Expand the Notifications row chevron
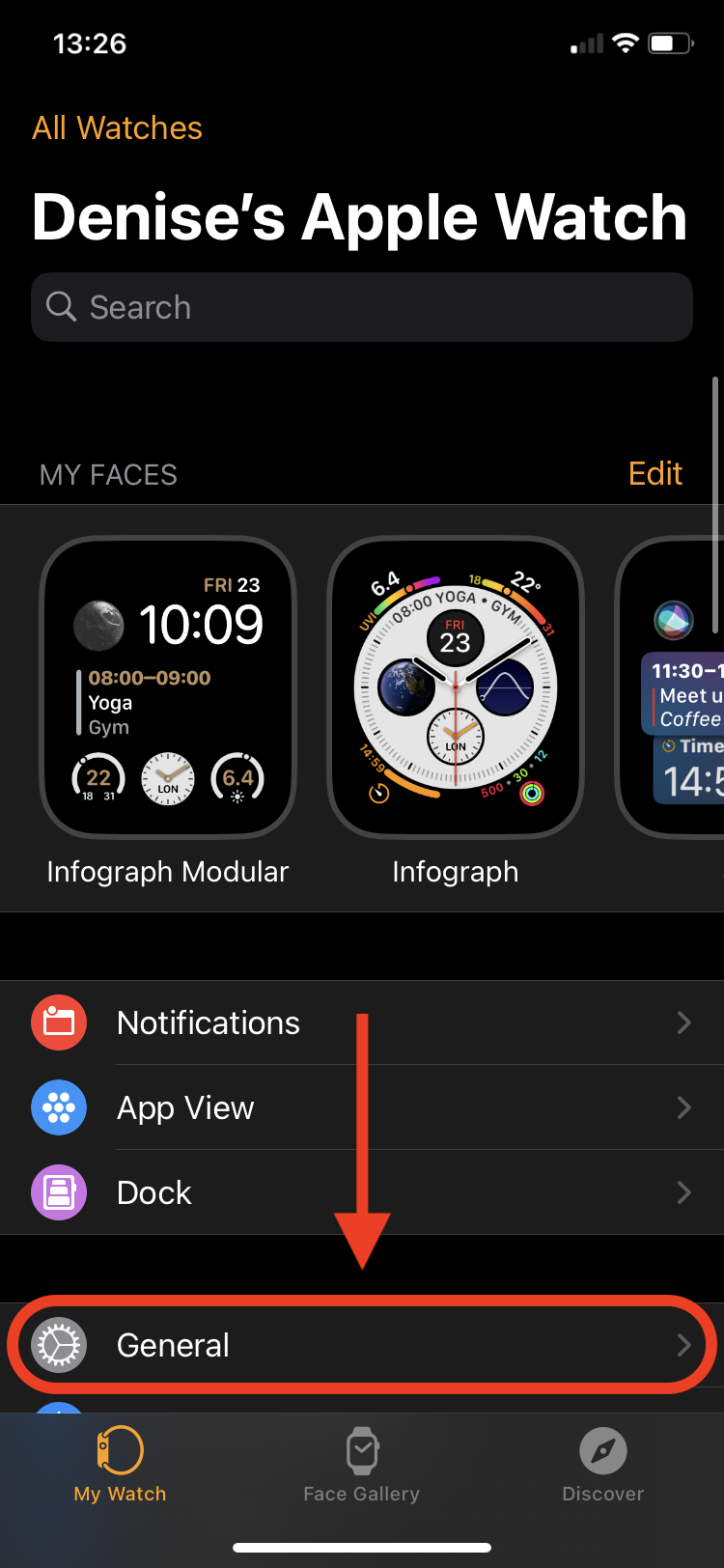The height and width of the screenshot is (1568, 724). point(685,1022)
